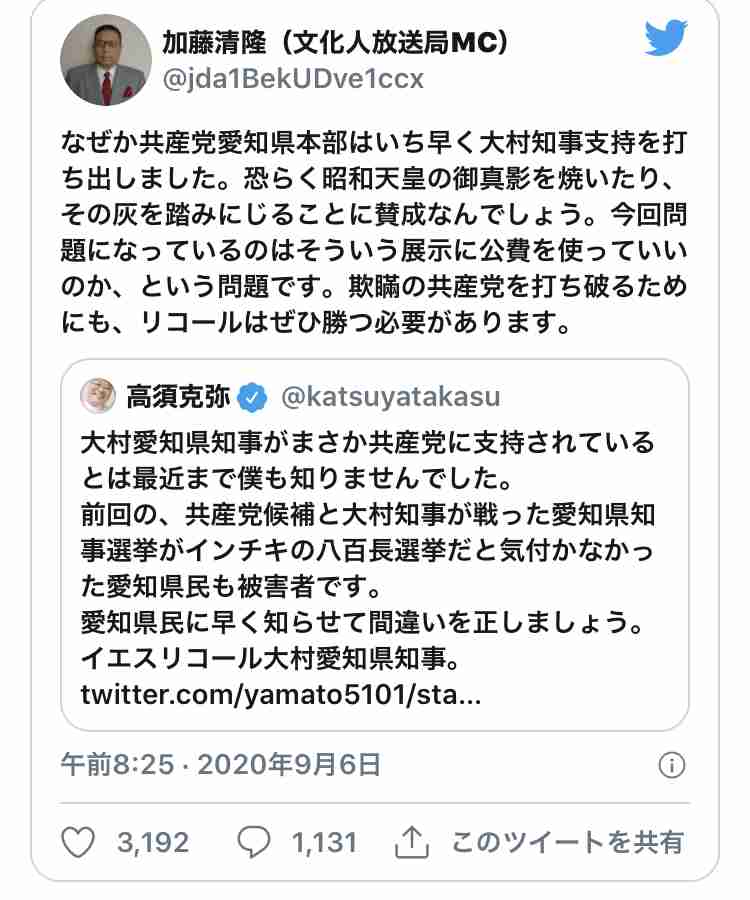This screenshot has height=900, width=750.
Task: Open the quoted tweet by 高須克弥
Action: pos(375,545)
